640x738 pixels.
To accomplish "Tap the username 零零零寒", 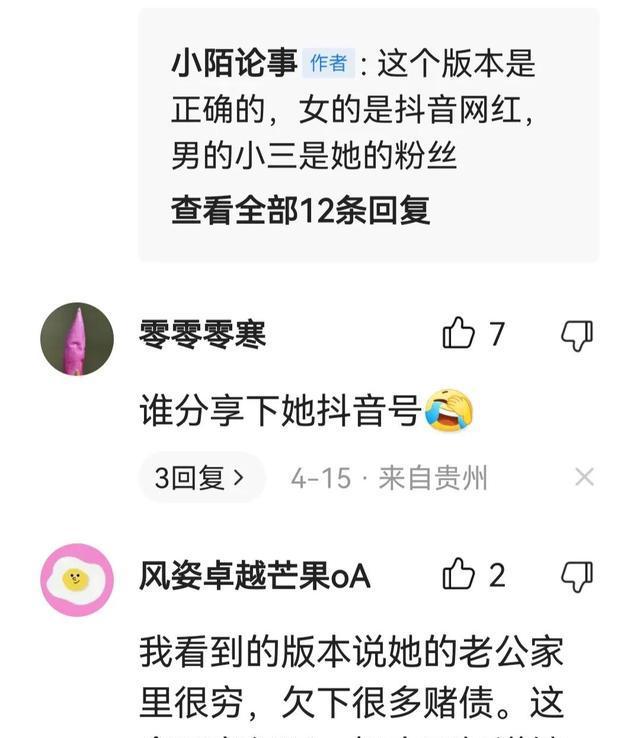I will (x=203, y=335).
